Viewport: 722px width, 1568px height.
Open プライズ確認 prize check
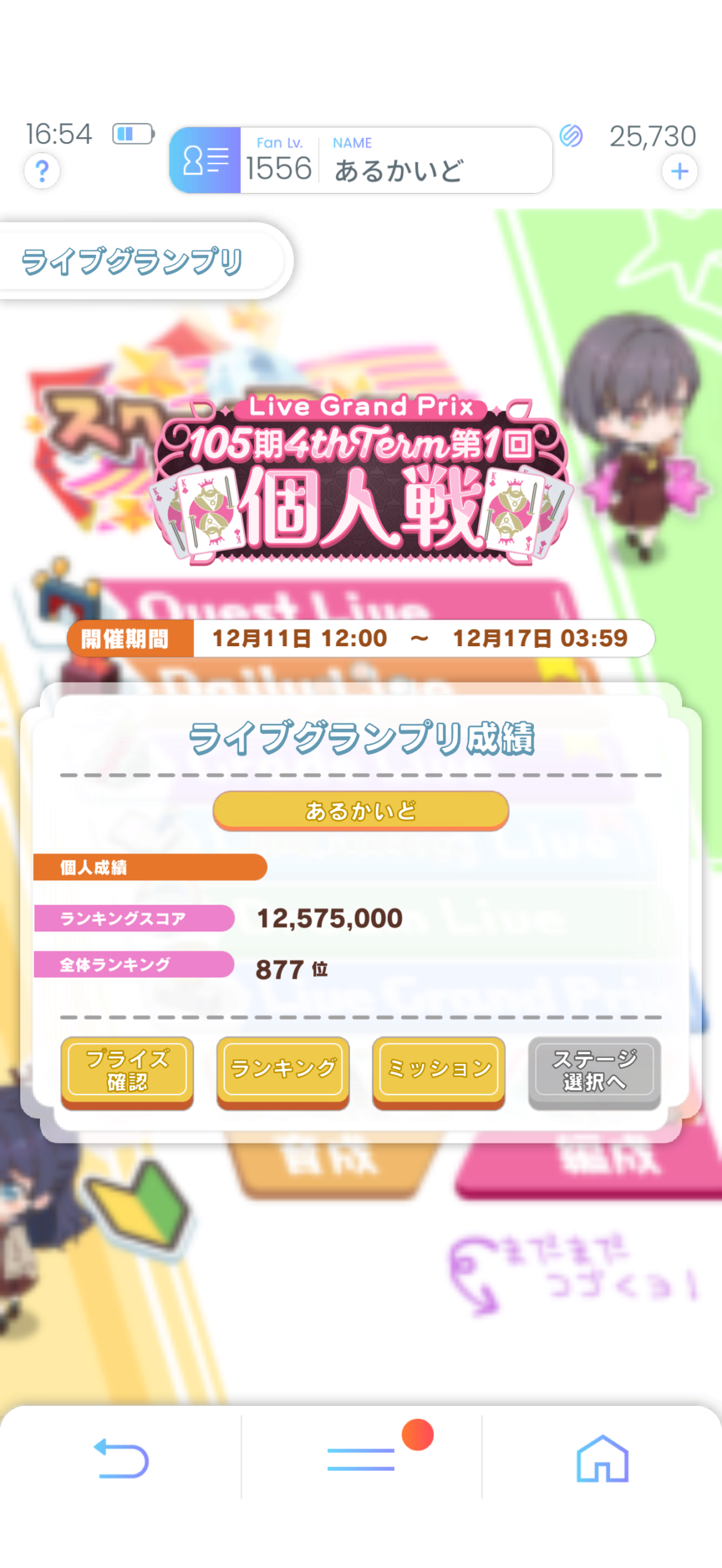point(127,1071)
